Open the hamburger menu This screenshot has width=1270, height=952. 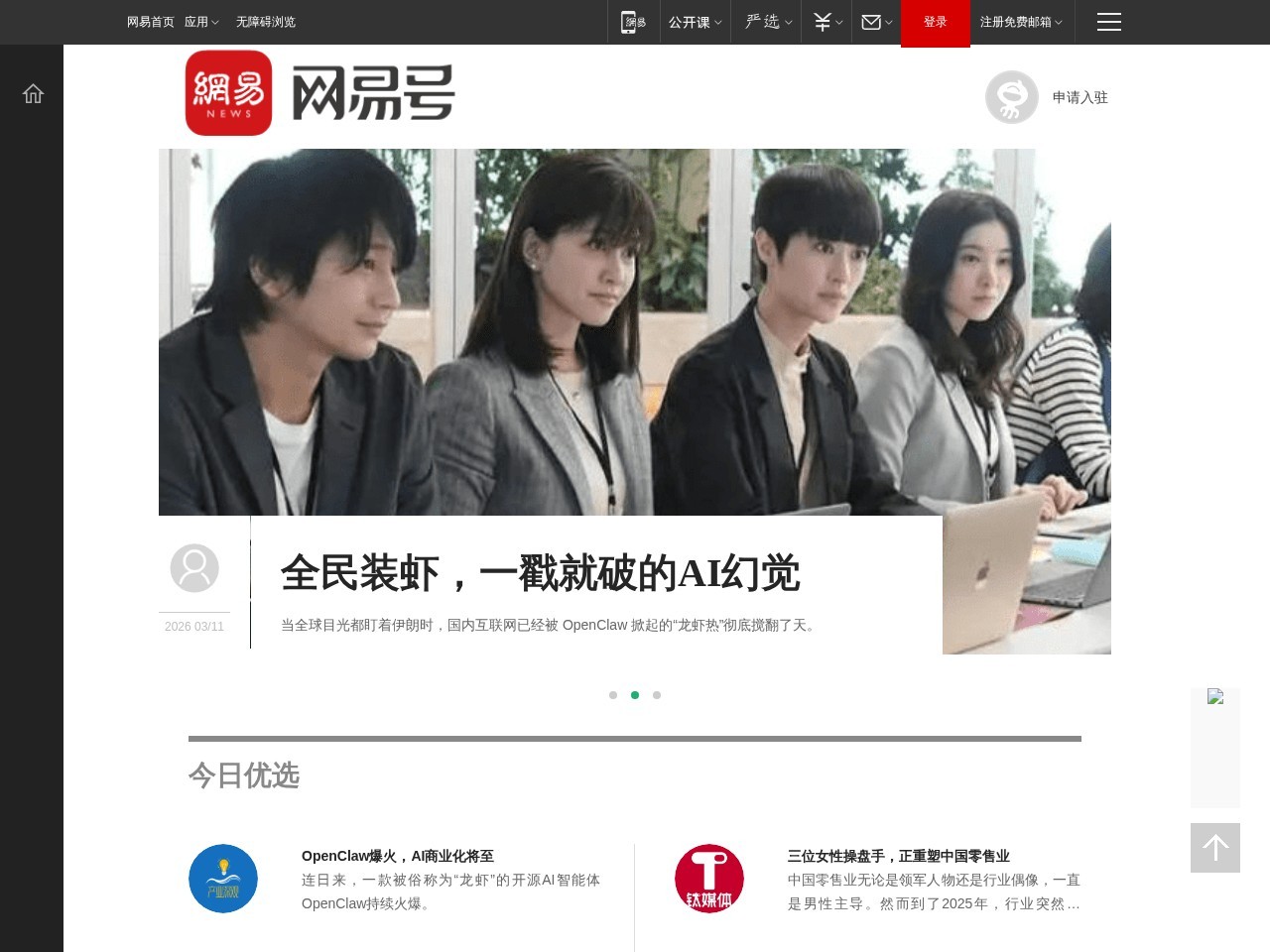click(x=1108, y=22)
